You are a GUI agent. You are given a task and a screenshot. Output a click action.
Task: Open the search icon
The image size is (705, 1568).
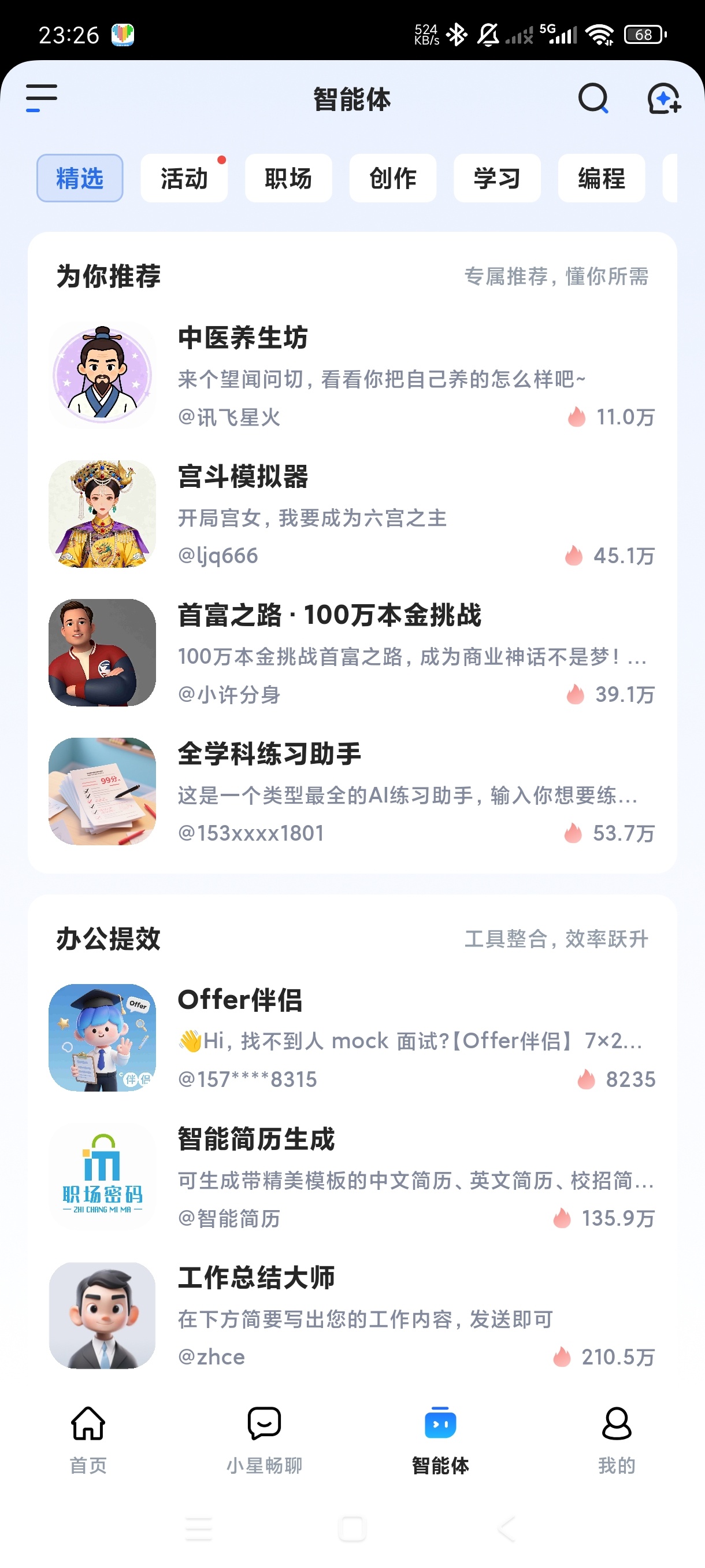(593, 99)
